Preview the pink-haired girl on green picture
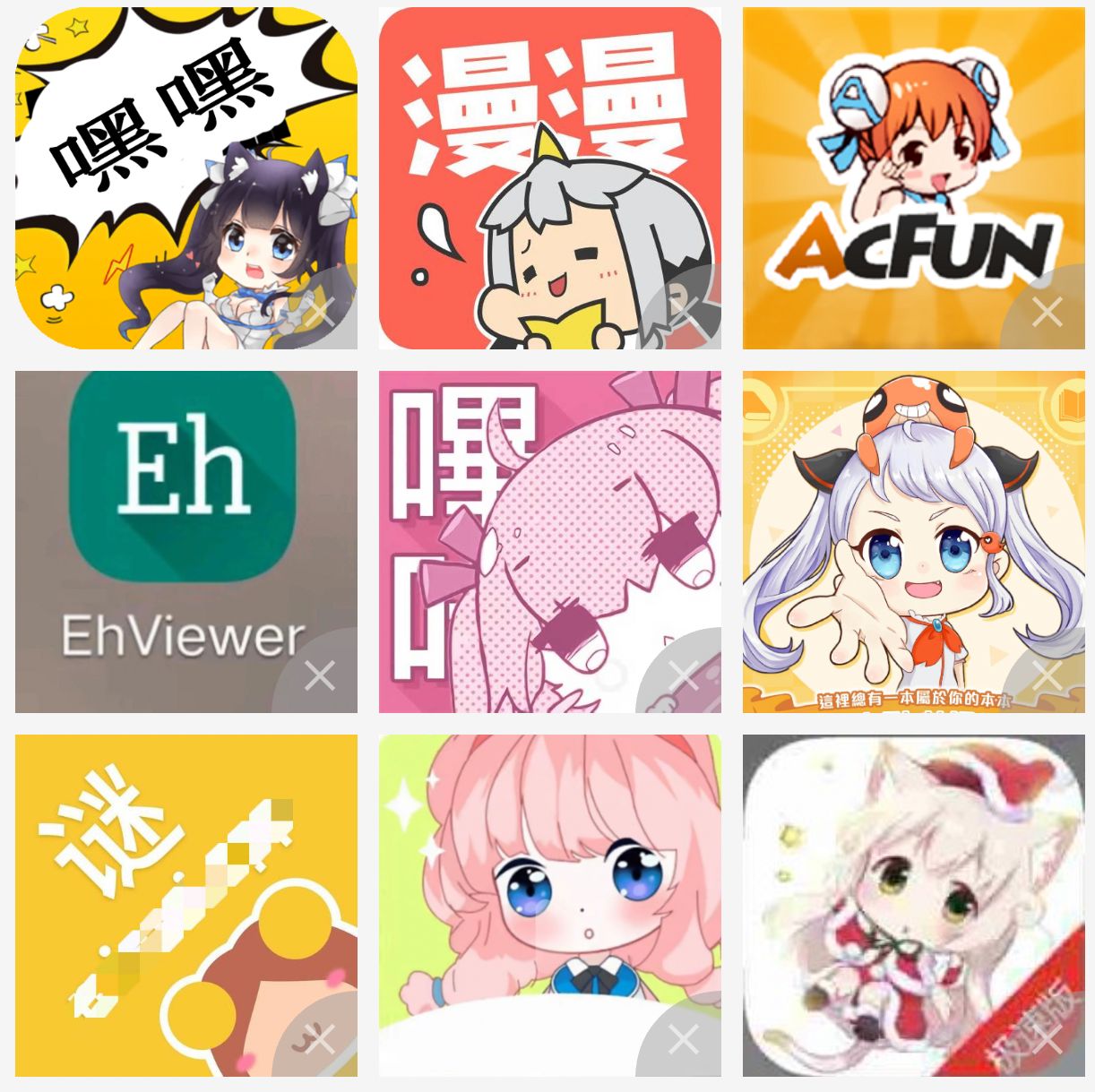 (538, 896)
